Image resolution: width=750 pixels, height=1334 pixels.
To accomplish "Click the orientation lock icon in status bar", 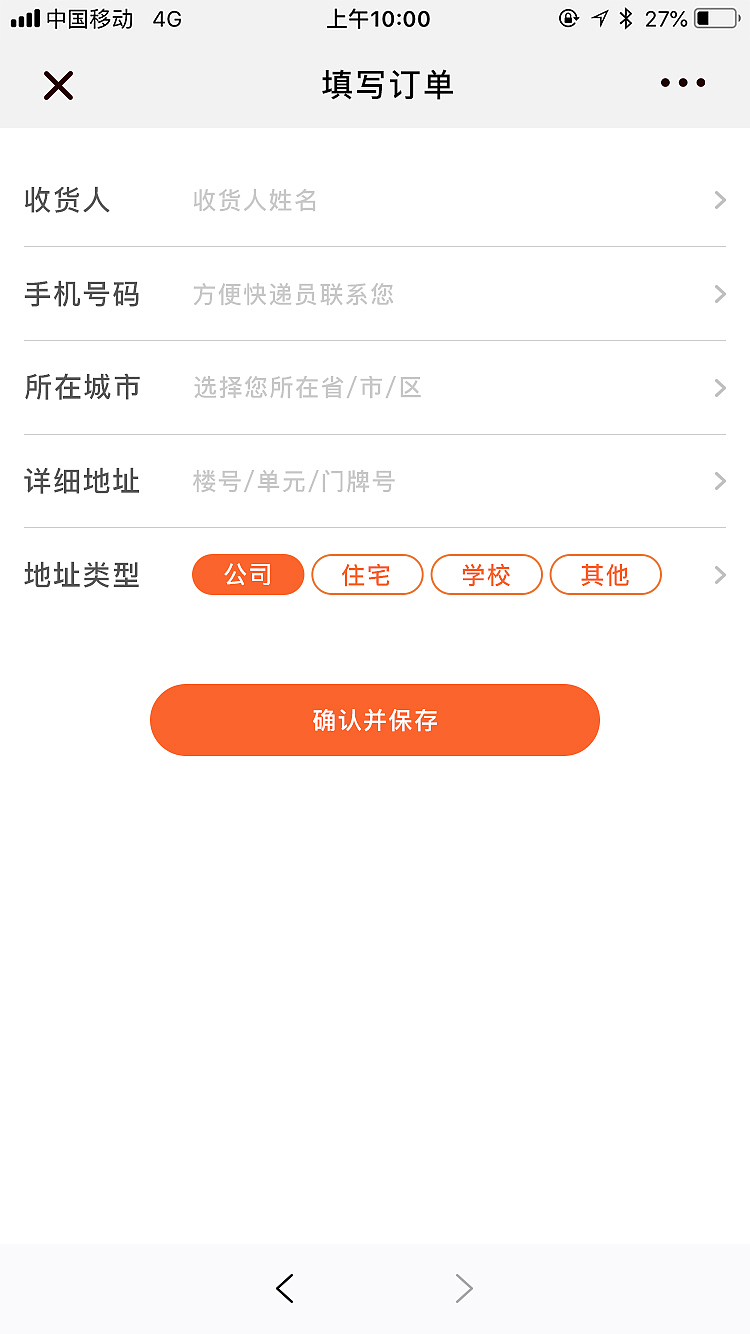I will point(568,17).
